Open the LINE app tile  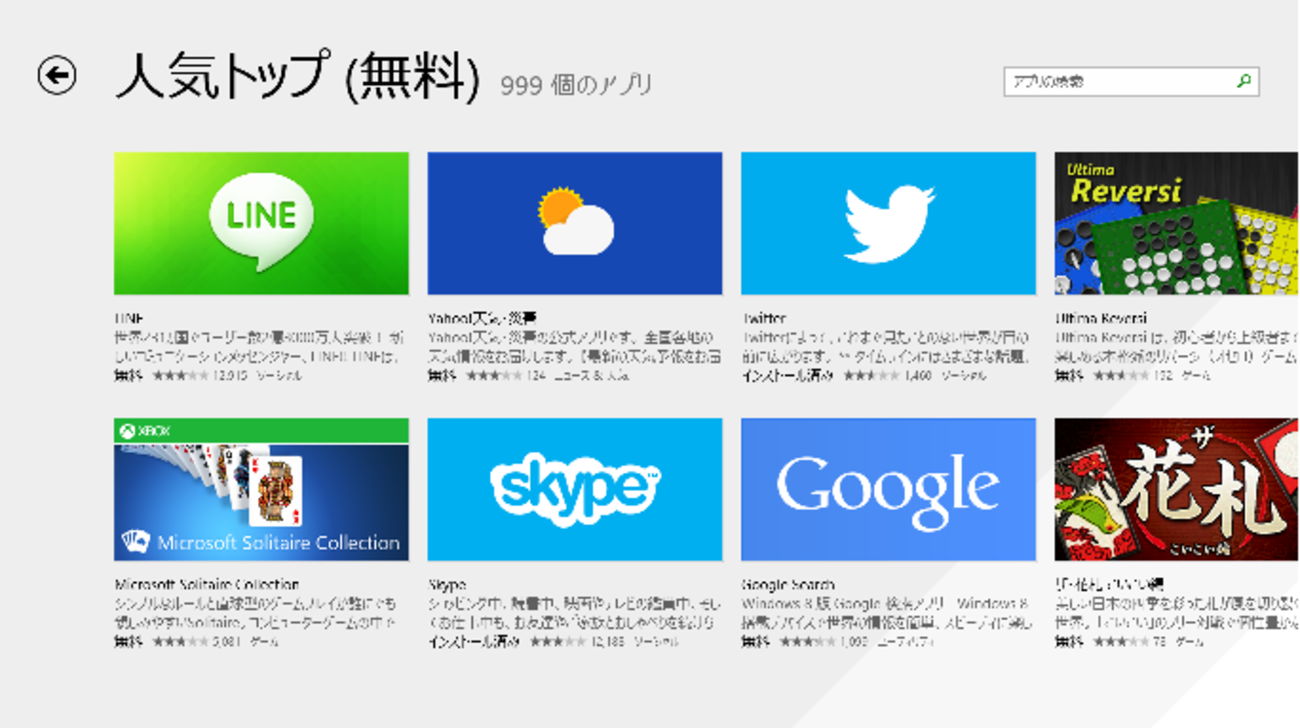coord(261,223)
